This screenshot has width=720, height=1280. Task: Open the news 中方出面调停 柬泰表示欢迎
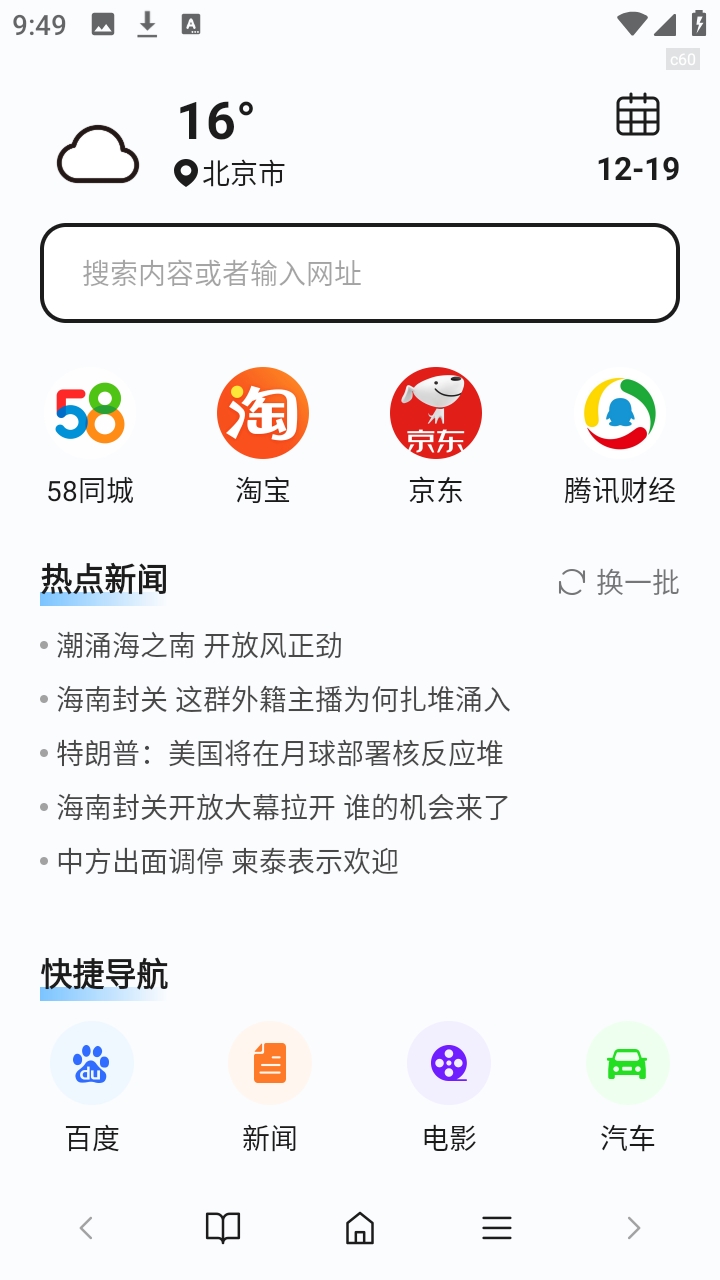(x=228, y=862)
